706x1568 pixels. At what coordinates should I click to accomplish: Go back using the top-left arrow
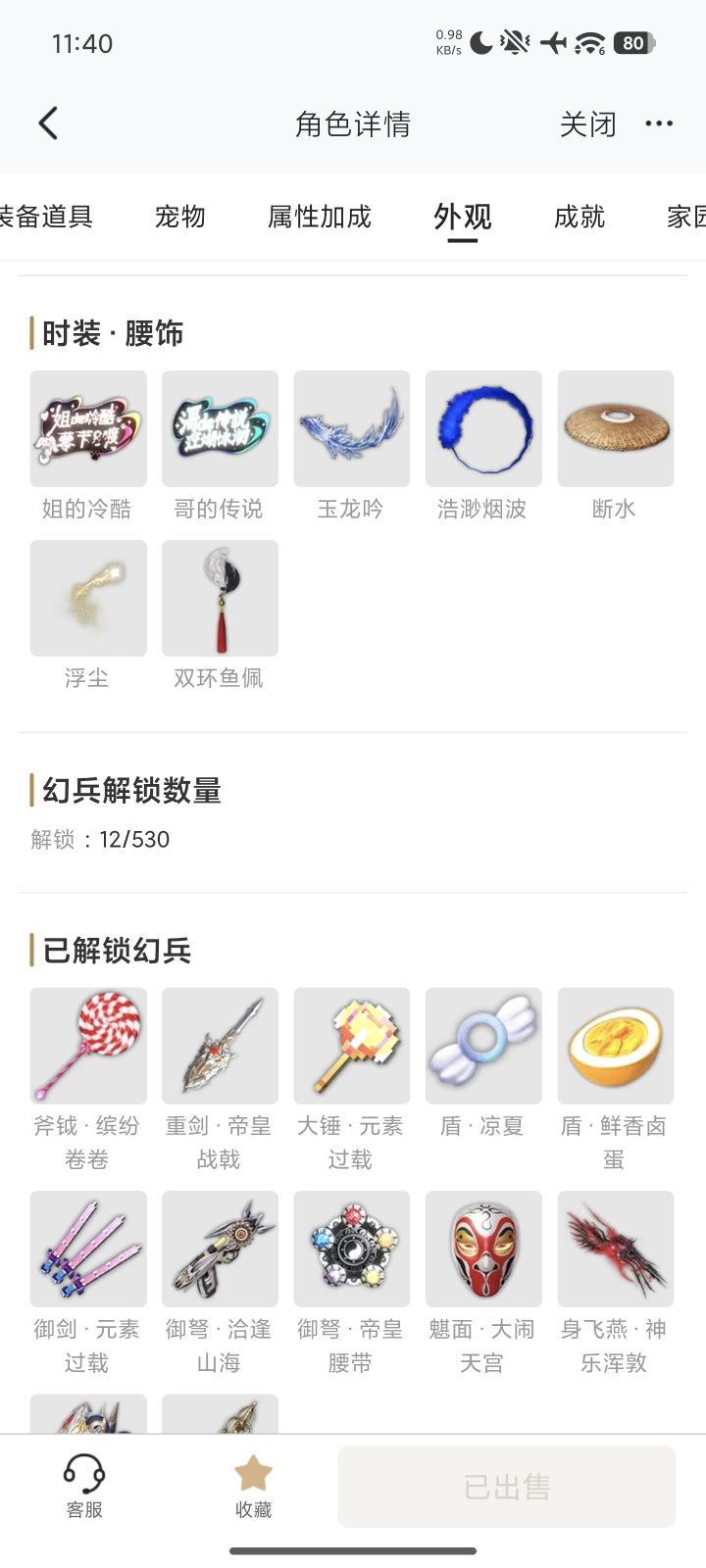click(x=48, y=123)
